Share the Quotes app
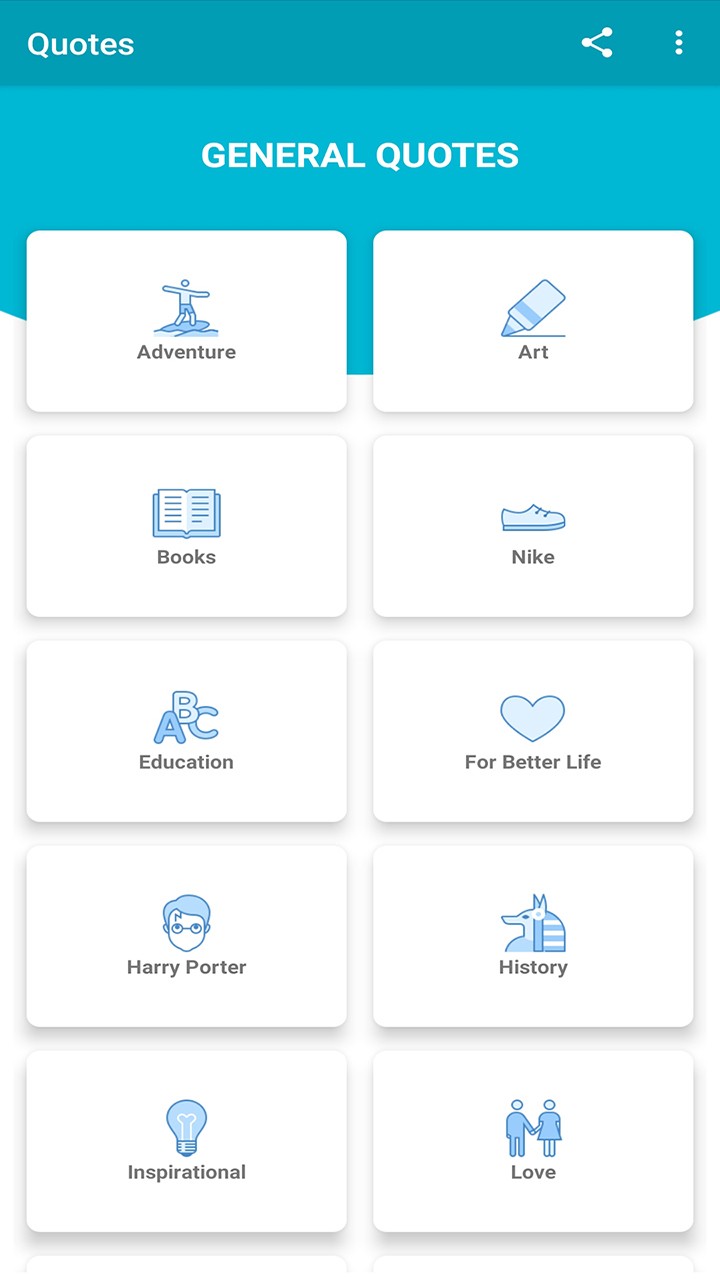Image resolution: width=720 pixels, height=1280 pixels. pyautogui.click(x=597, y=43)
